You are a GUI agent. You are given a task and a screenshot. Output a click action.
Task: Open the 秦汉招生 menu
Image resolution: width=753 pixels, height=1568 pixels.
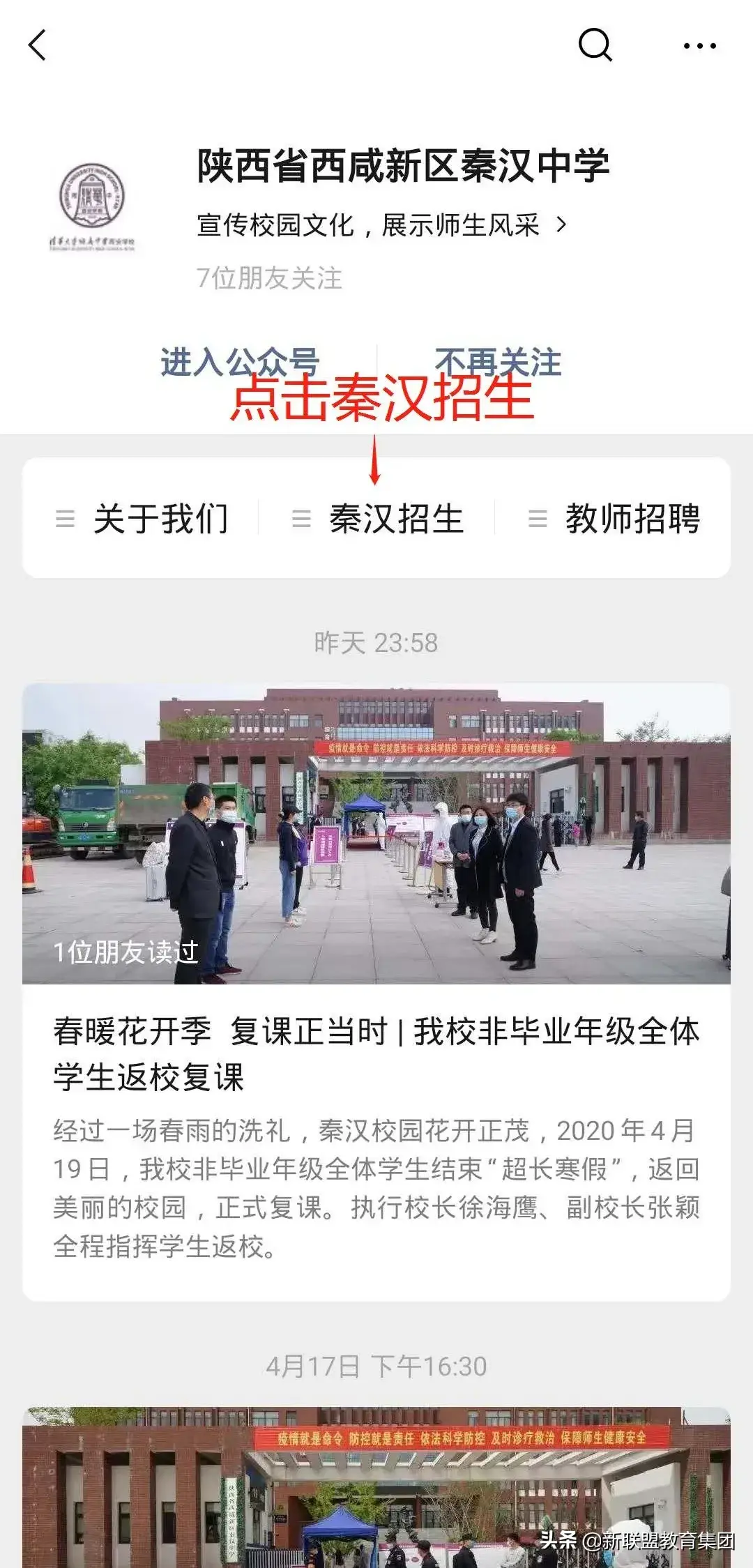[379, 519]
